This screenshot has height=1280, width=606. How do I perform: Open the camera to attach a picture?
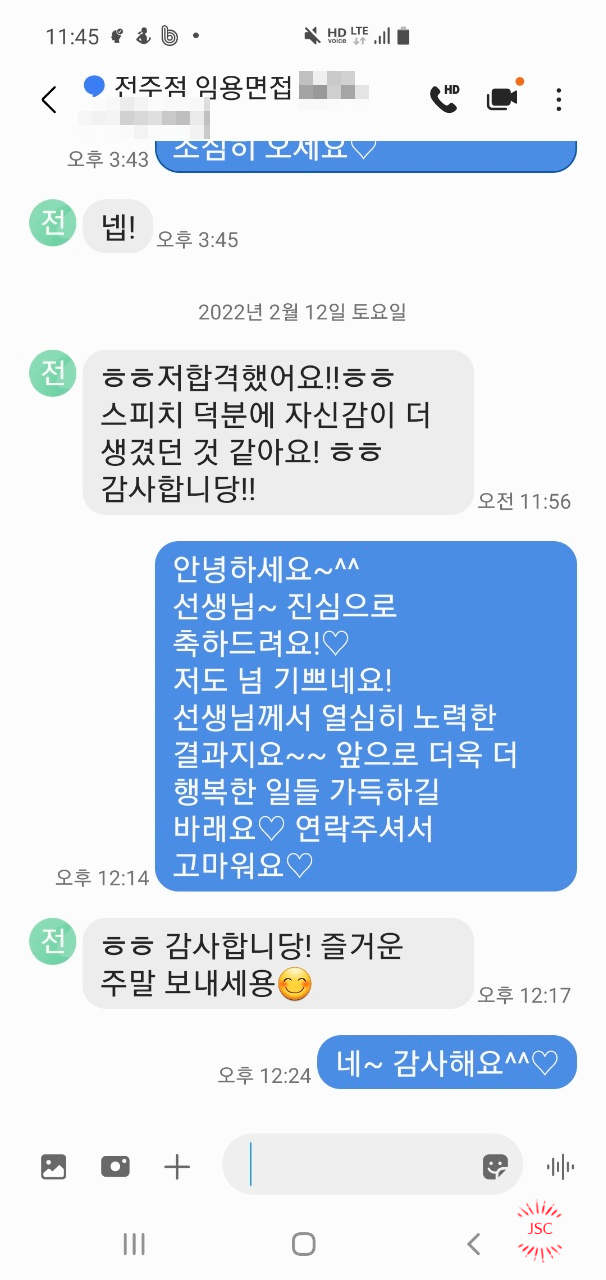[x=115, y=1166]
